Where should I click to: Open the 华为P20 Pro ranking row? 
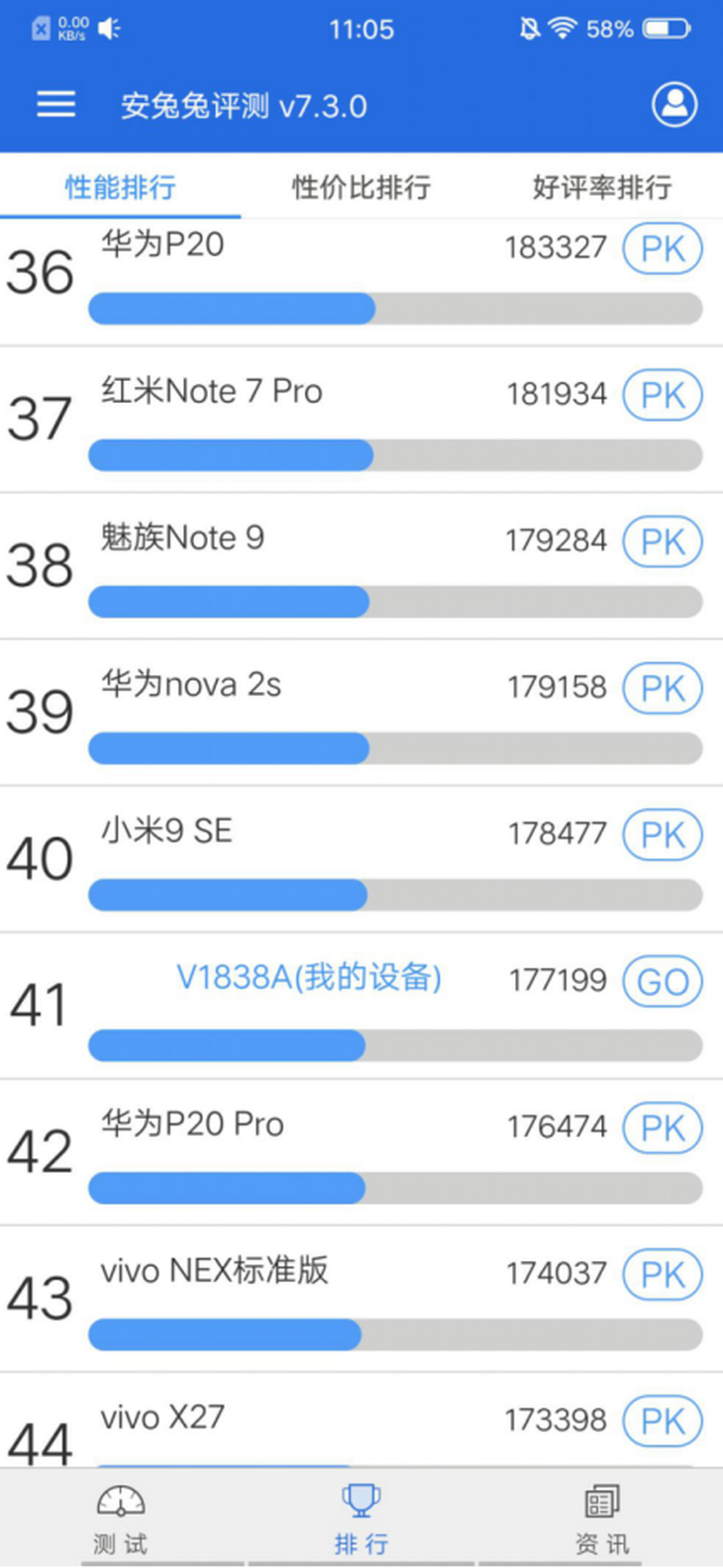361,1152
